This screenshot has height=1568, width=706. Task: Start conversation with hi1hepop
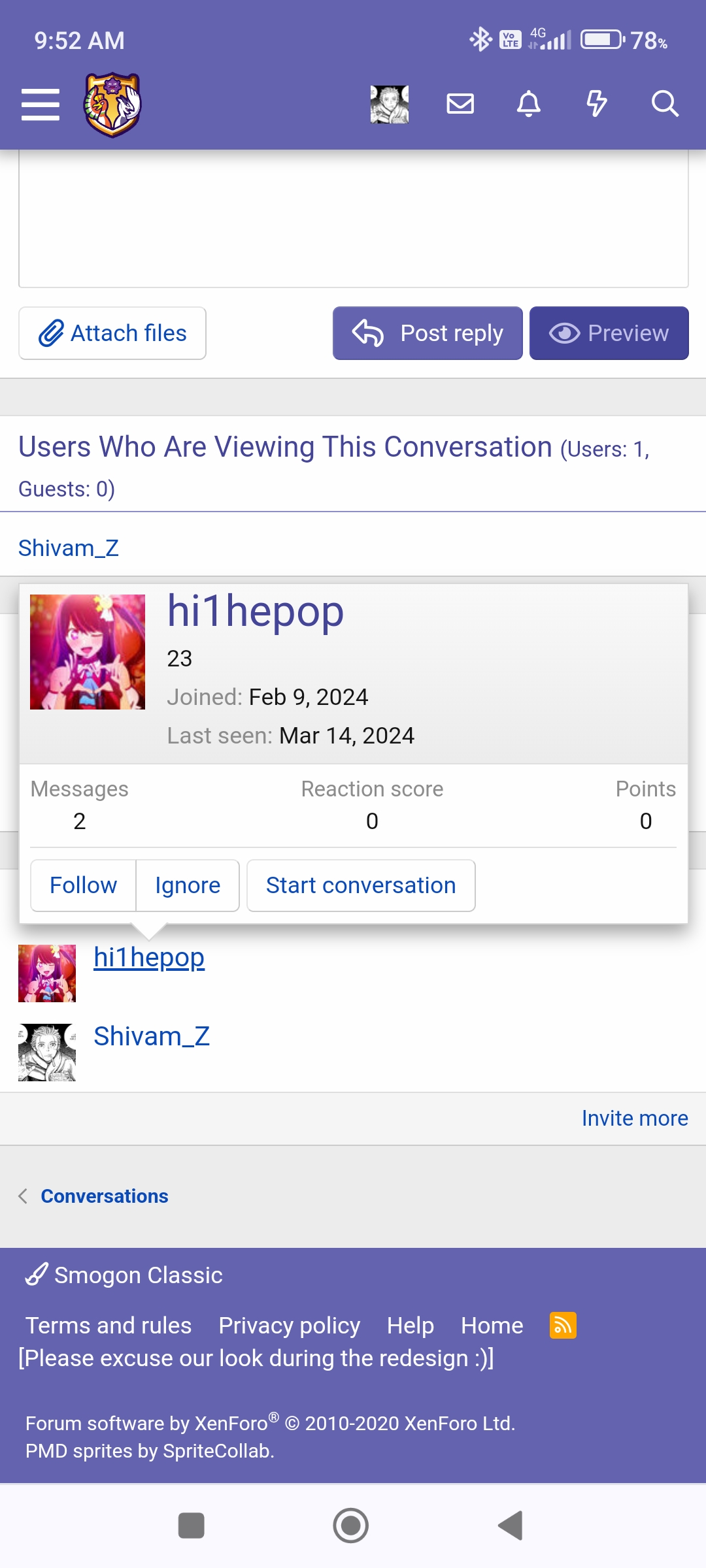click(x=361, y=885)
